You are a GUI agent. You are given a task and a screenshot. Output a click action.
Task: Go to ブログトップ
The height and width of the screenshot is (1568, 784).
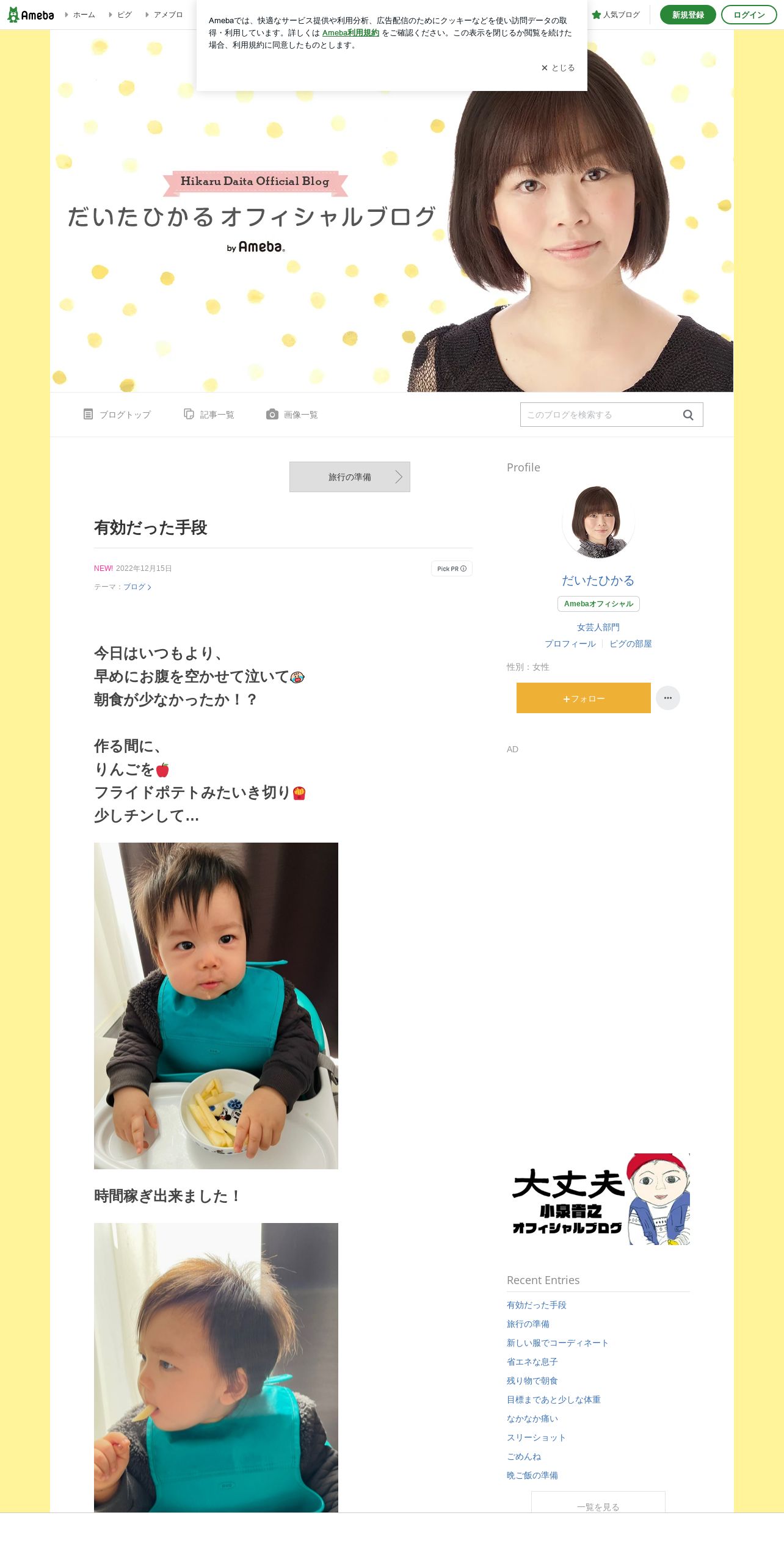117,415
